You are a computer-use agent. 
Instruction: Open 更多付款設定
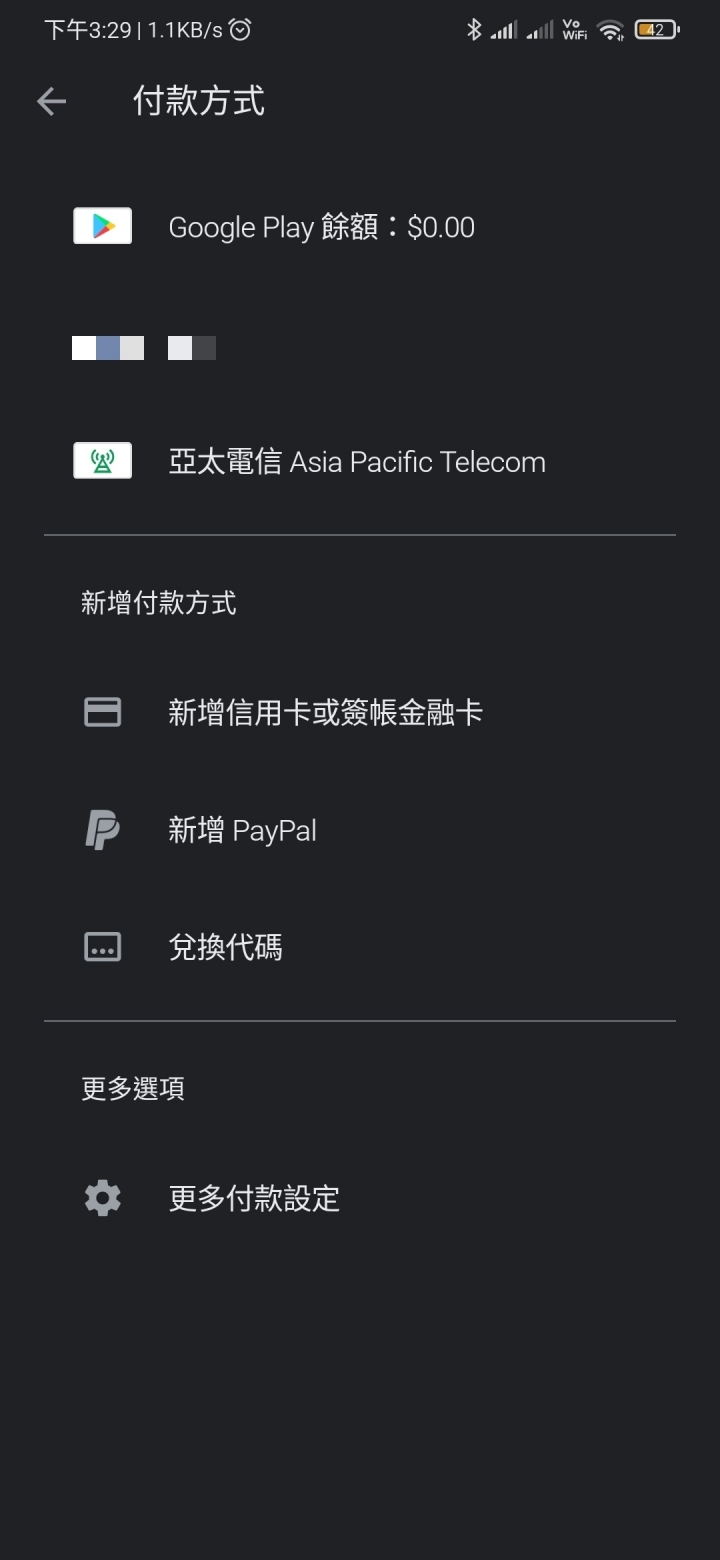[x=360, y=1198]
